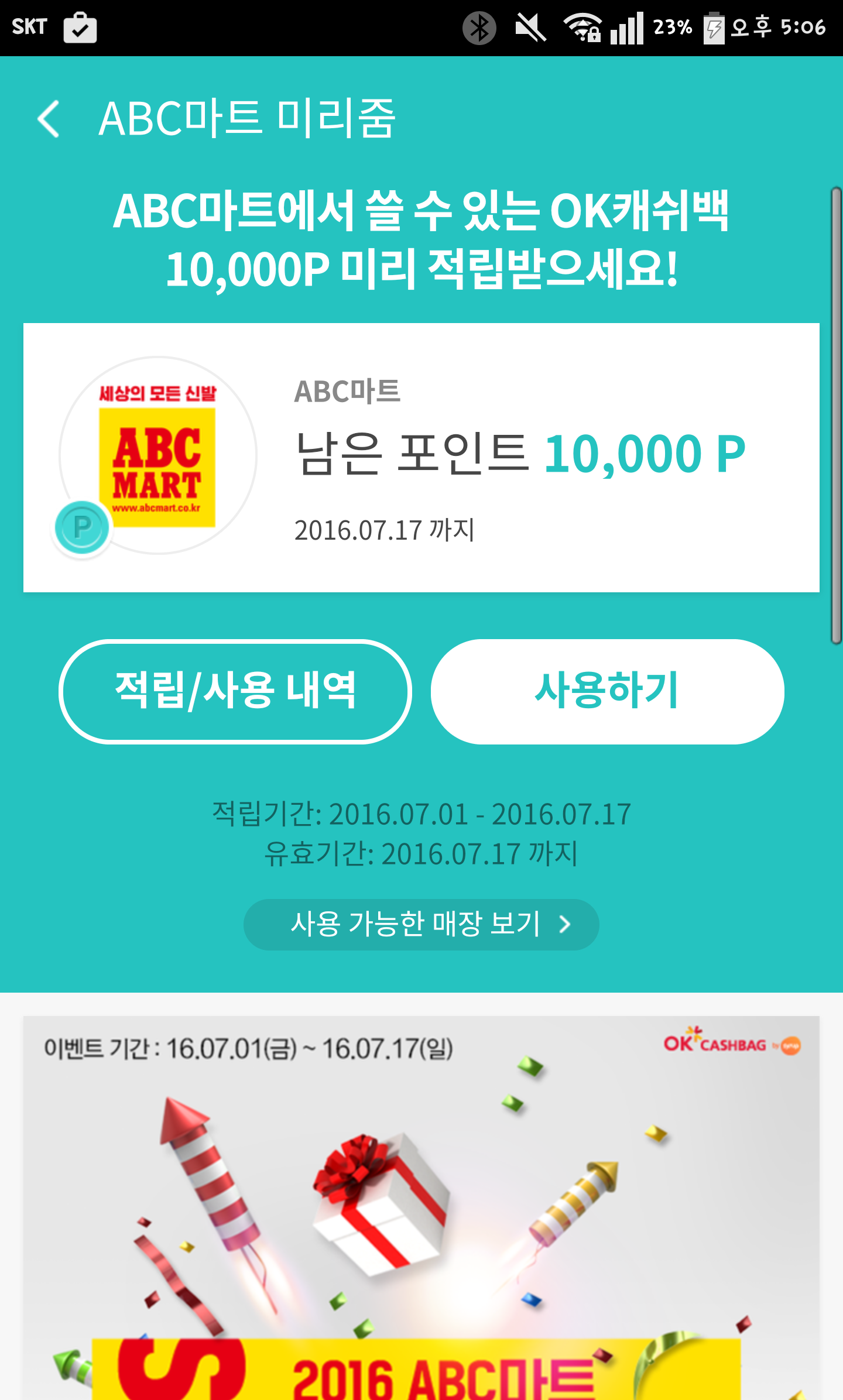The image size is (843, 1400).
Task: Open the ABC마트 points card
Action: [421, 457]
